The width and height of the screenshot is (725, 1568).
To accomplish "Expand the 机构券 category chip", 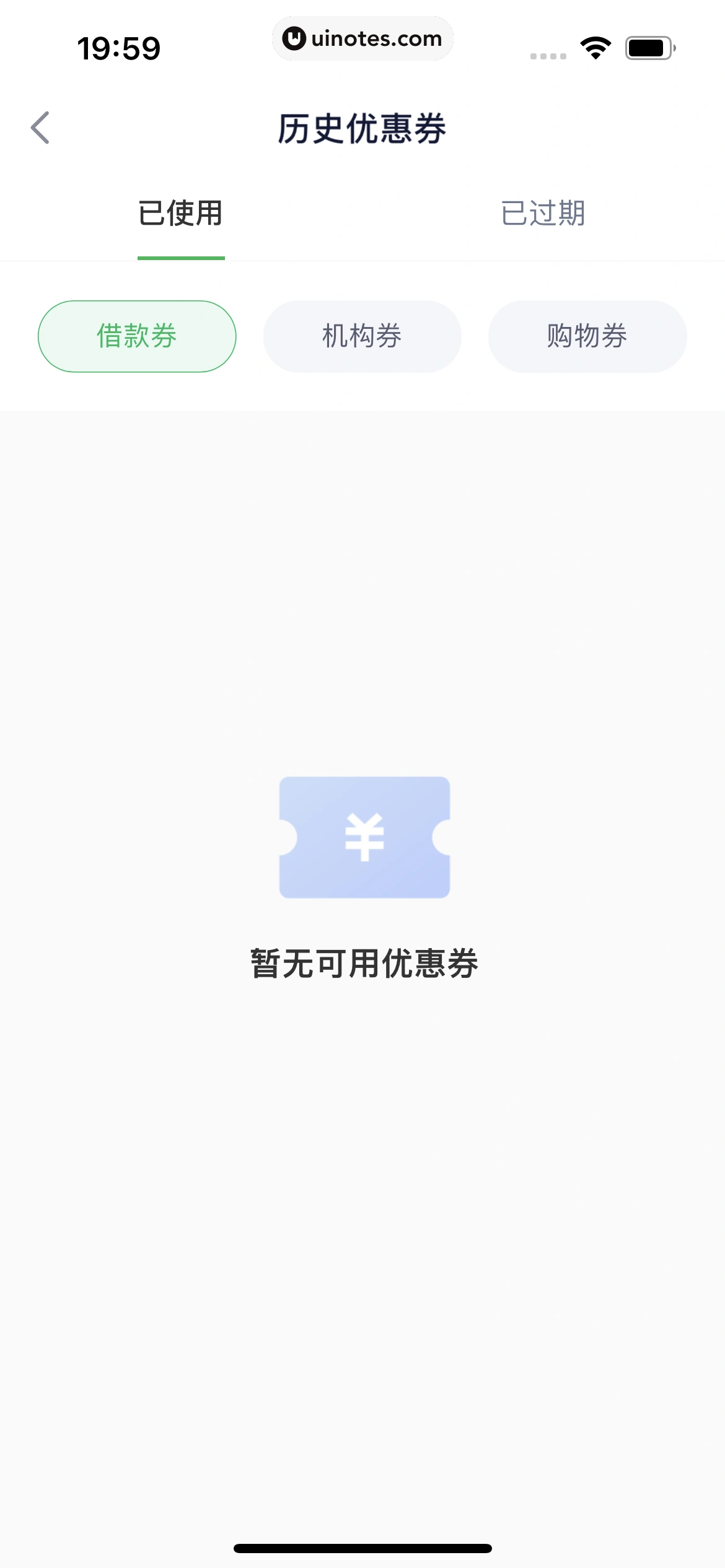I will click(362, 336).
